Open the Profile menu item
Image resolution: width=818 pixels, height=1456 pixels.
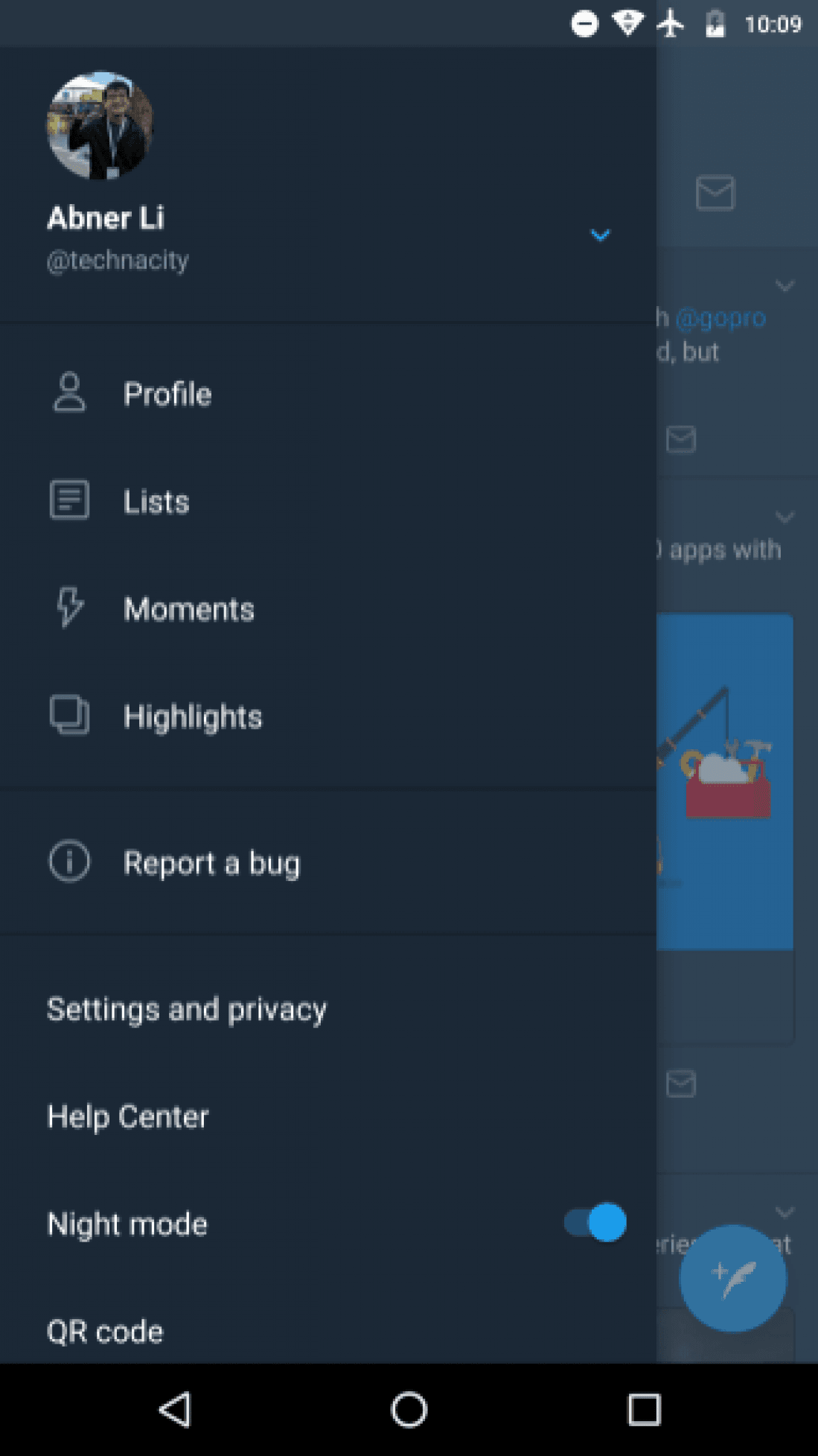click(167, 394)
